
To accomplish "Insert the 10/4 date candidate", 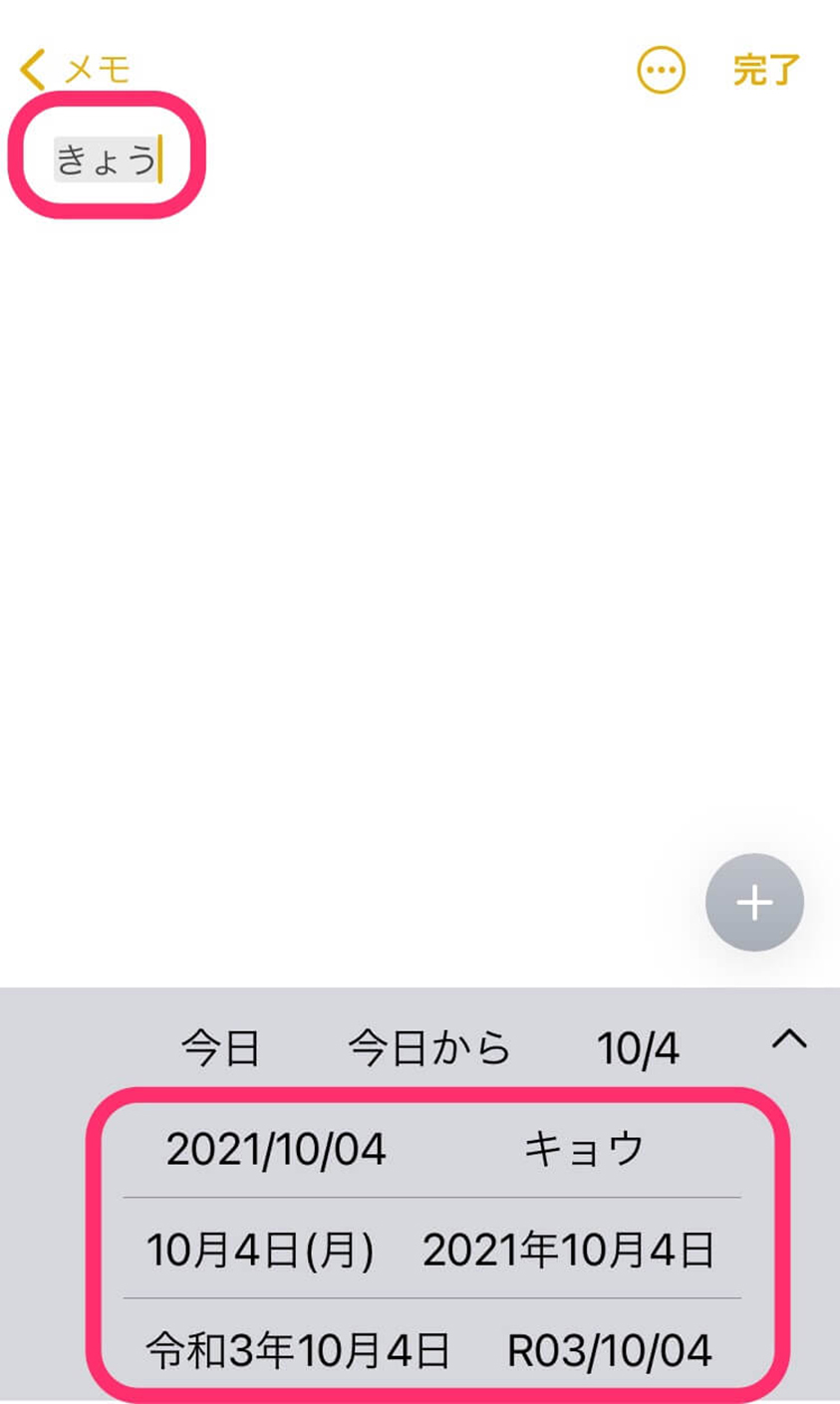I will [x=638, y=1048].
